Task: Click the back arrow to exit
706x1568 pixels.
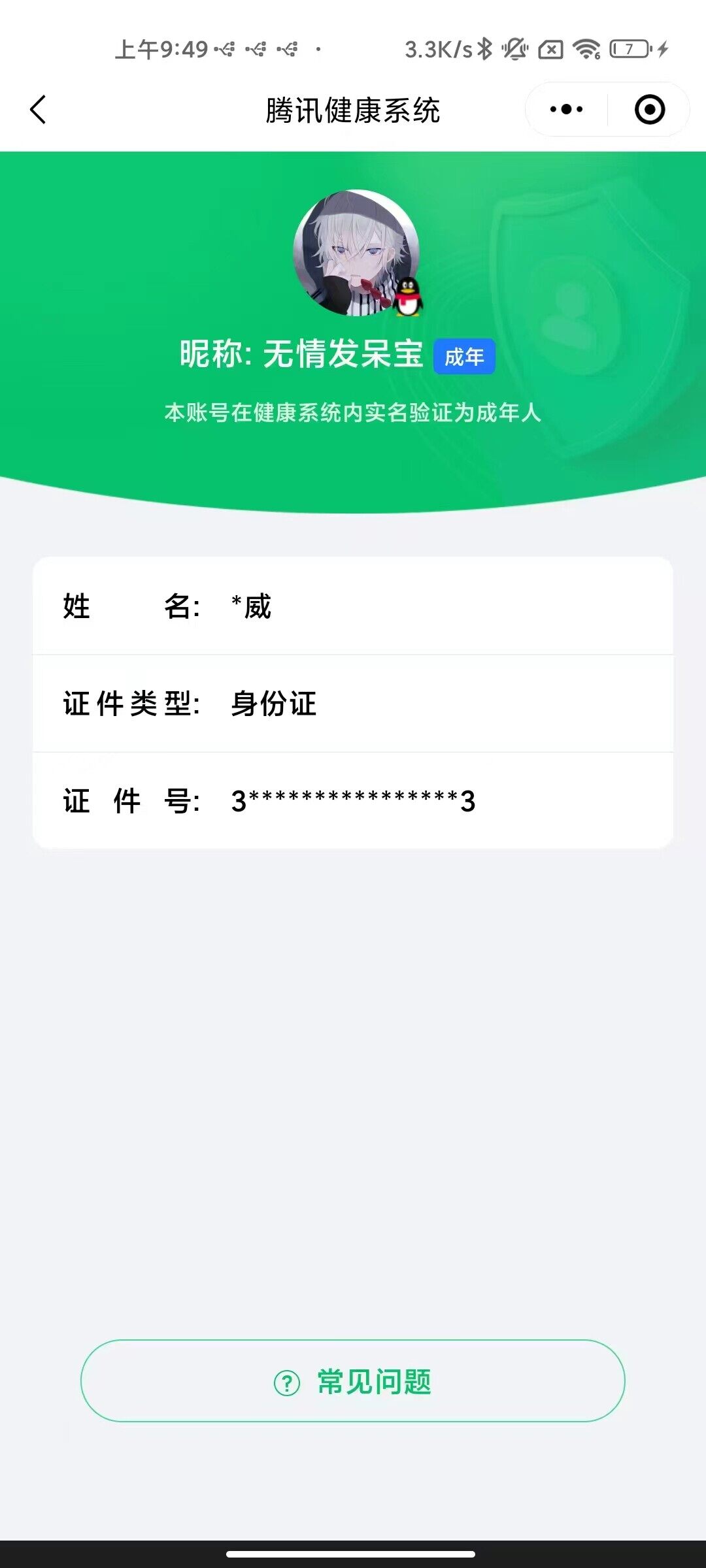Action: point(37,108)
